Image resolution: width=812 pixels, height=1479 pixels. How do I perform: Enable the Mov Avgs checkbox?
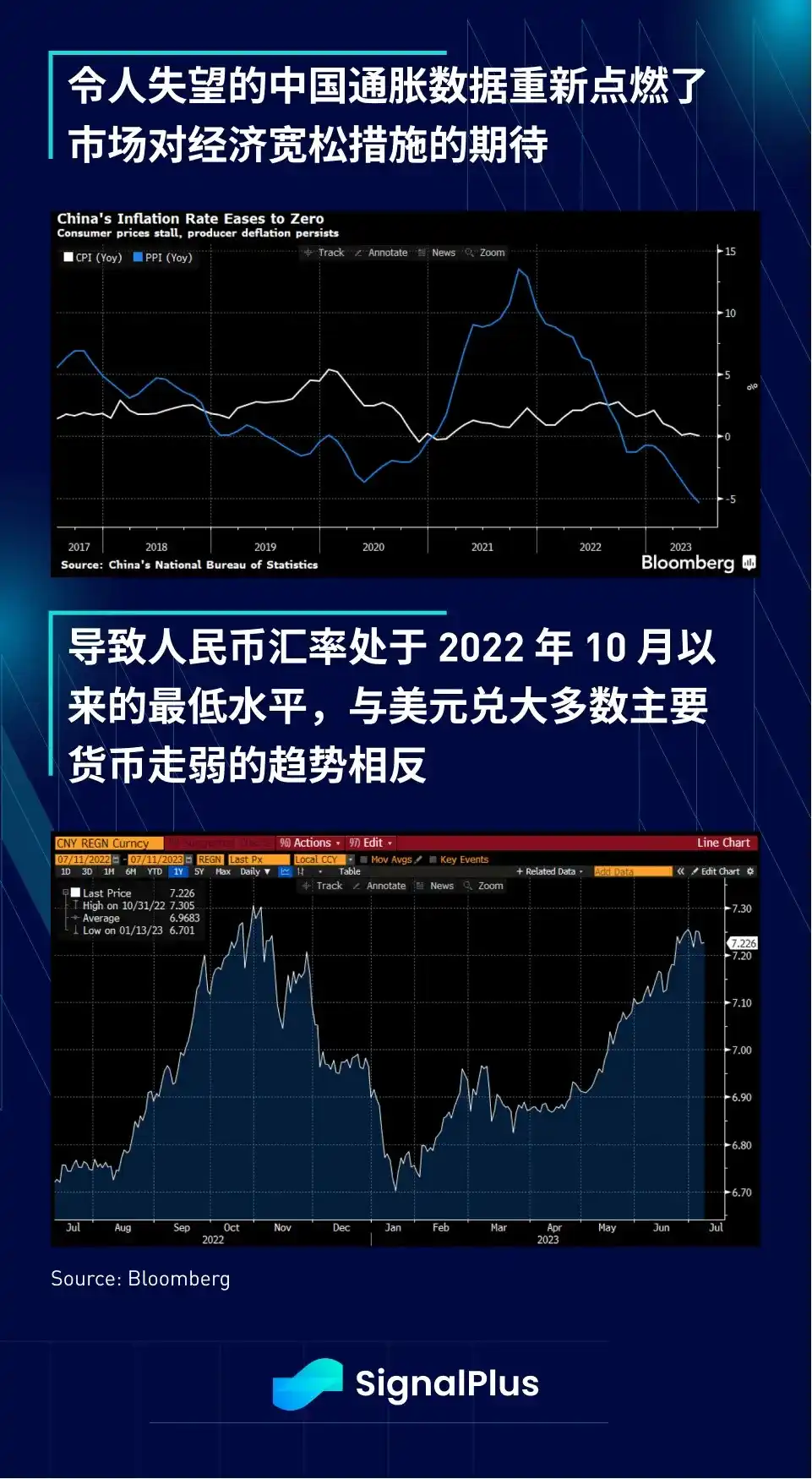364,860
